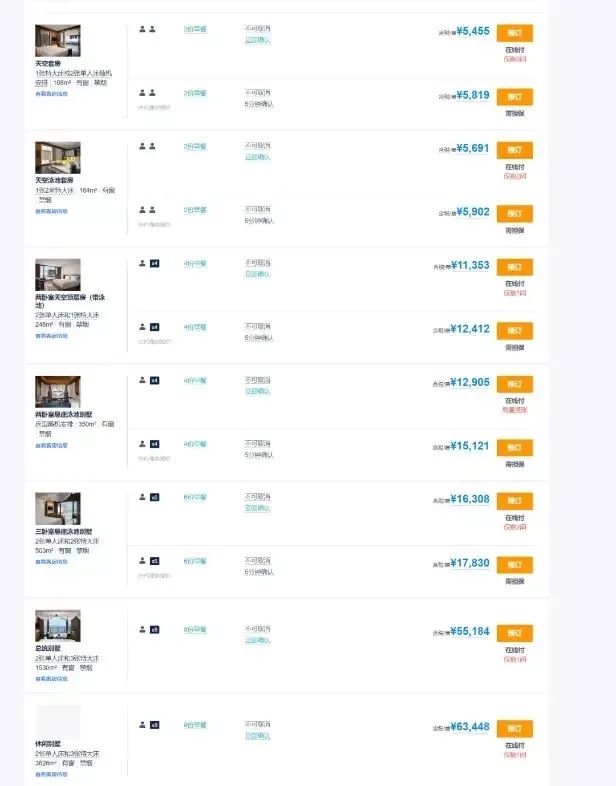Screen dimensions: 616x786
Task: Reserve the ¥12,412 room option
Action: (x=514, y=331)
